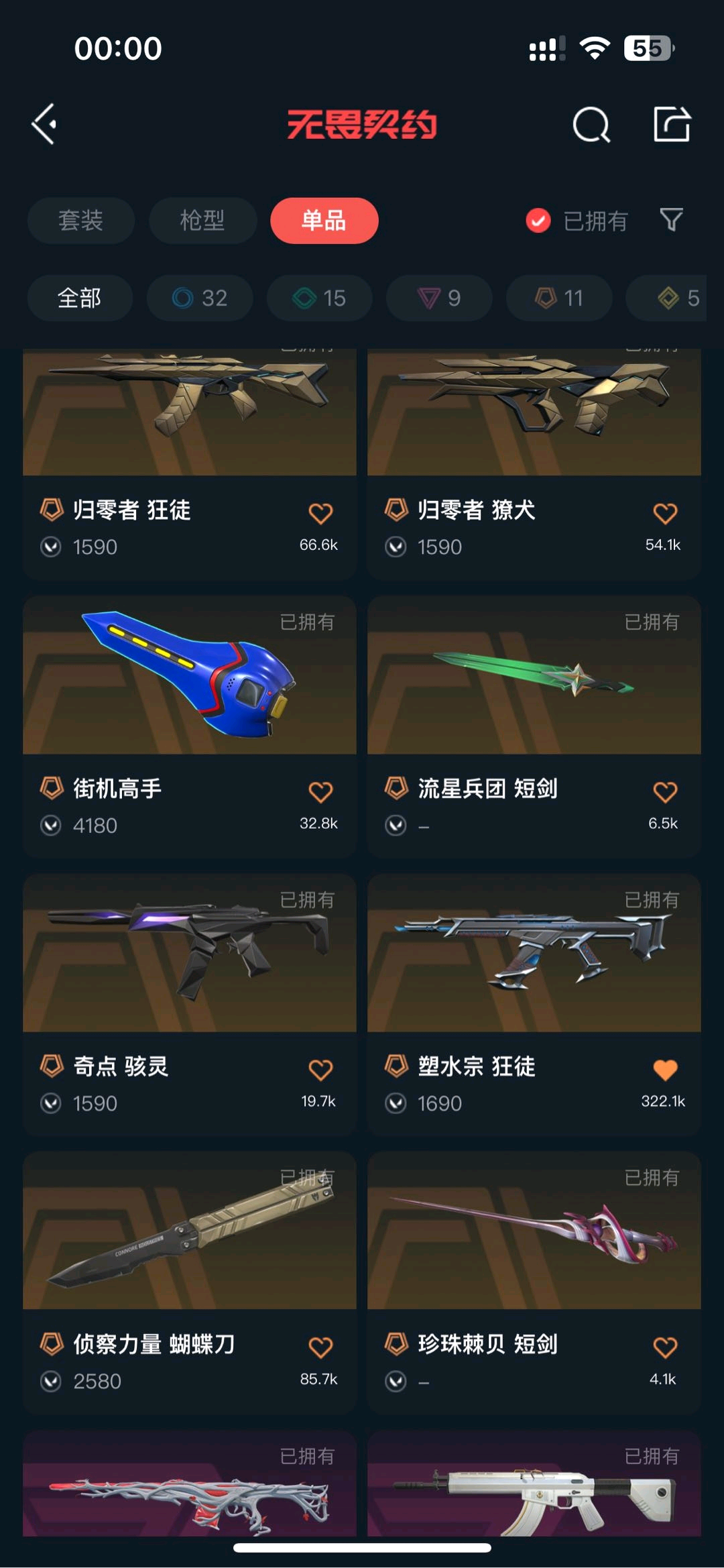Switch to the 枪型 tab
The image size is (724, 1568).
click(x=202, y=221)
